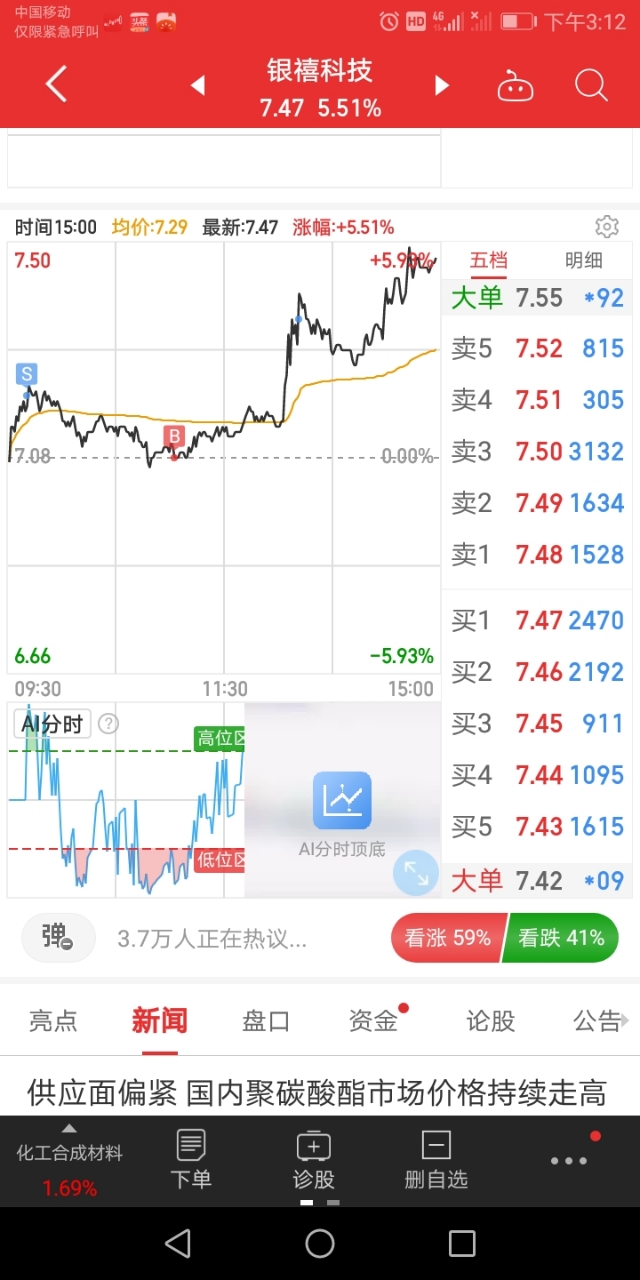Switch to 明细 tab
This screenshot has width=640, height=1280.
pyautogui.click(x=584, y=261)
